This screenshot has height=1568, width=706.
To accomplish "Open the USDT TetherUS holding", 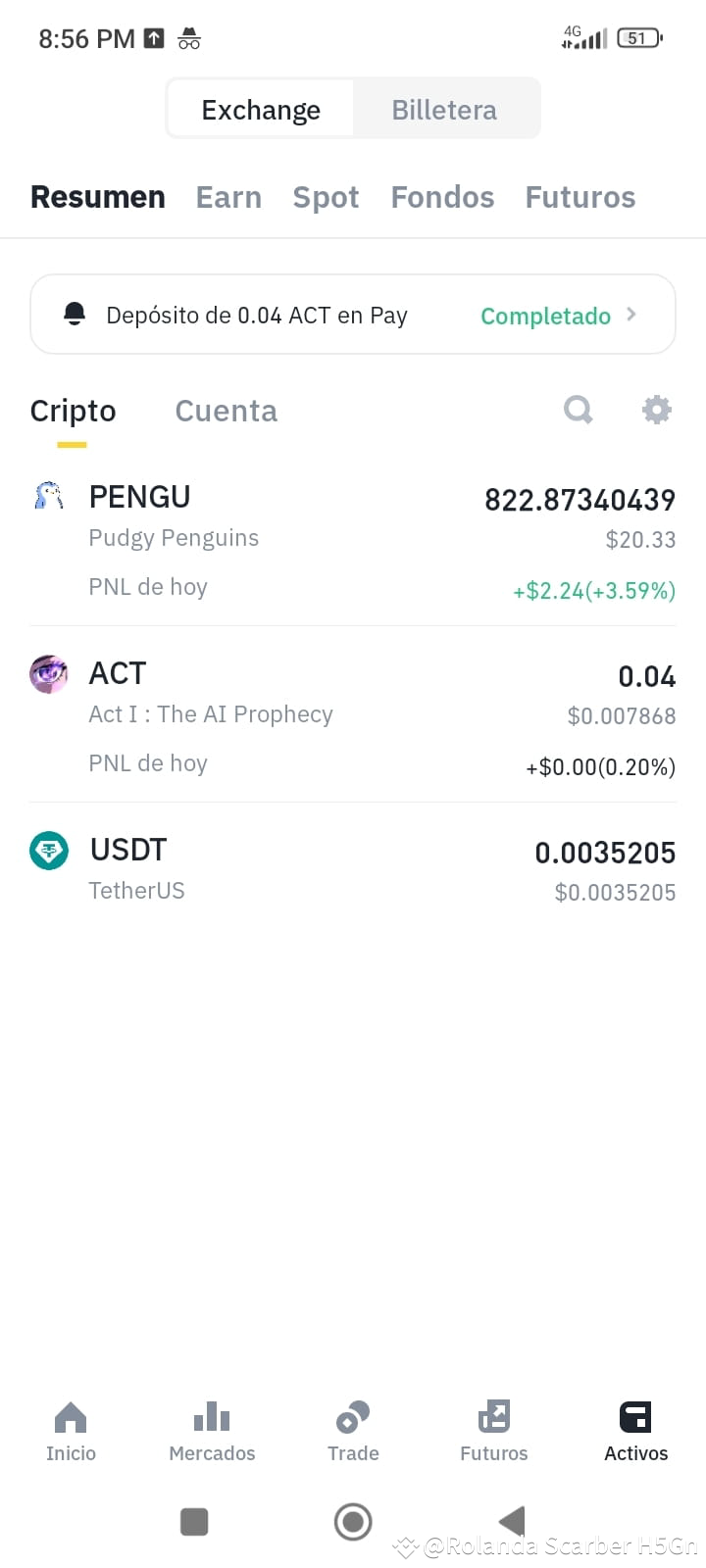I will tap(353, 869).
